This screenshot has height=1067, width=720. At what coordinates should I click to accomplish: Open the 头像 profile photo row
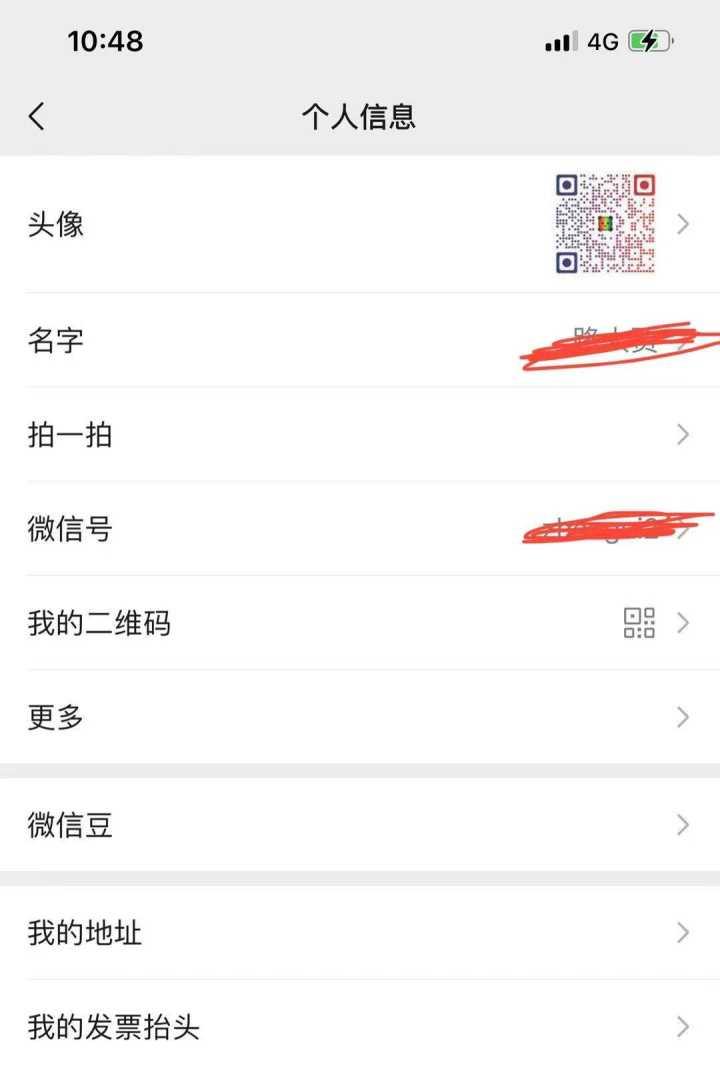coord(360,222)
